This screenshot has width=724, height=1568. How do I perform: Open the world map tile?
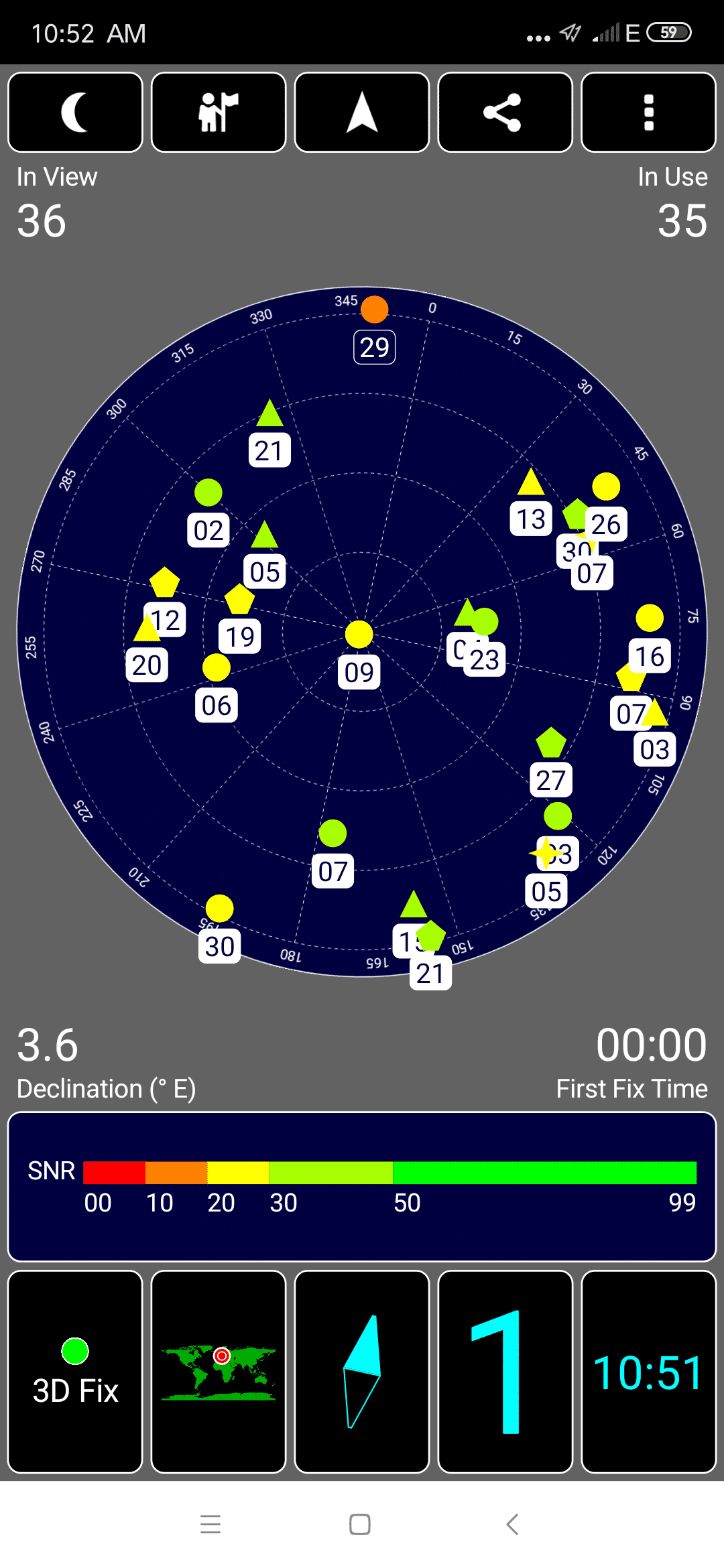click(219, 1372)
